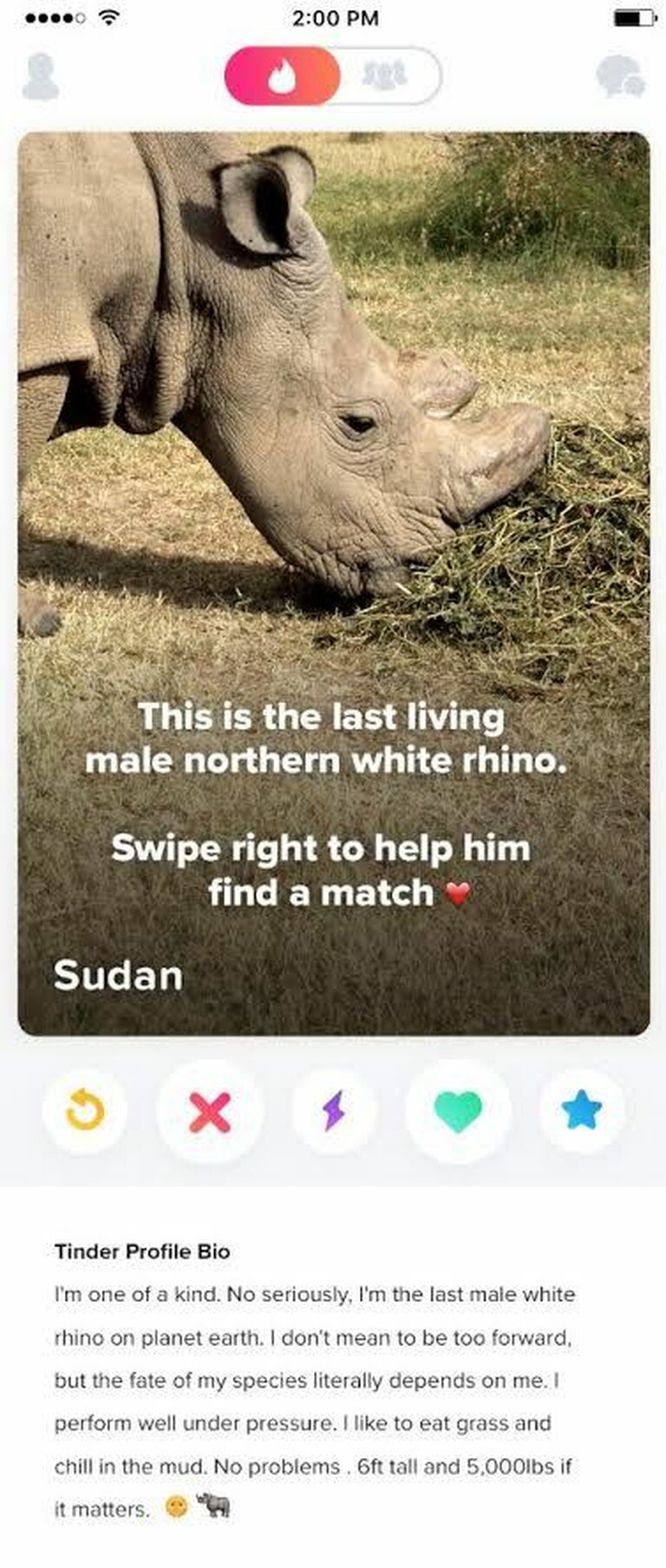Reject Sudan with the red X
Viewport: 666px width, 1568px height.
pos(211,1110)
